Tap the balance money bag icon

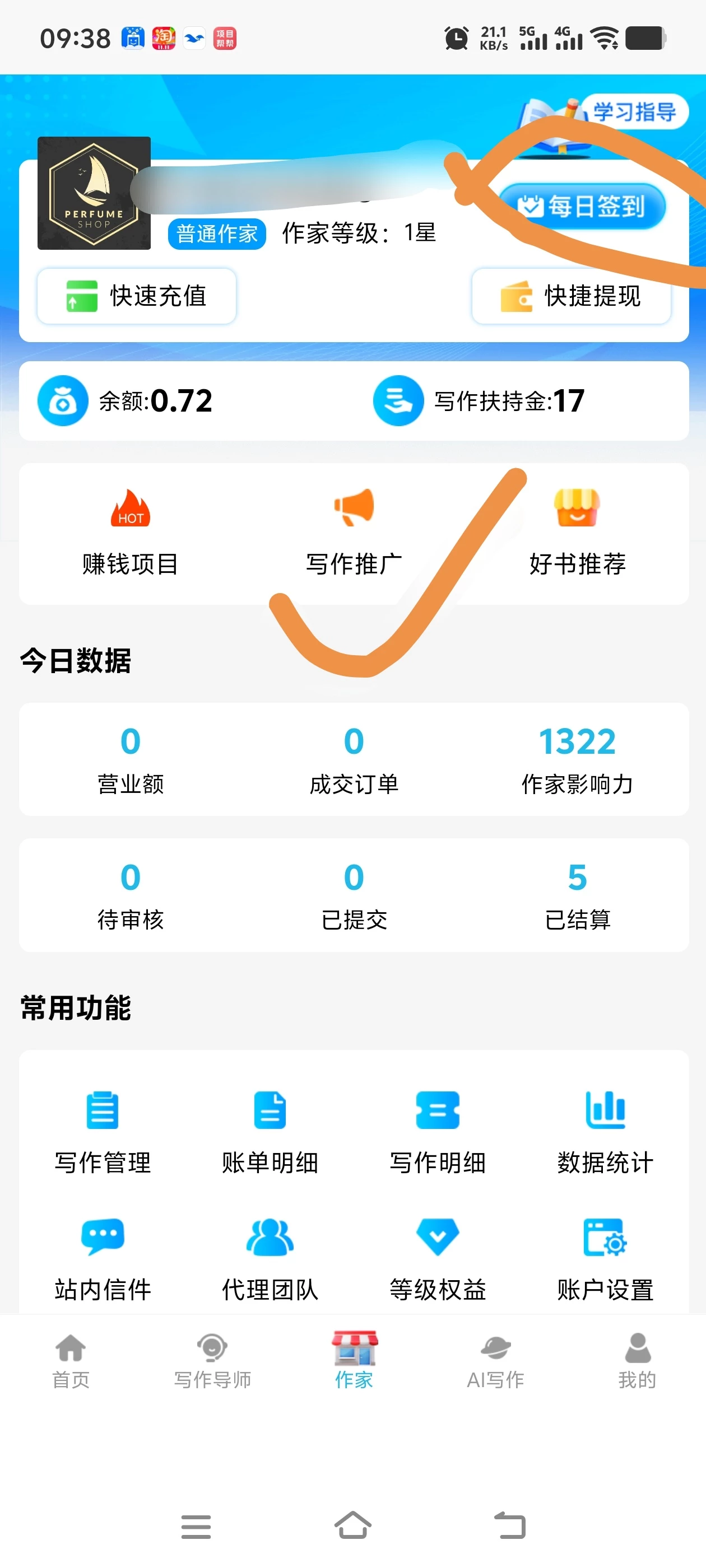point(62,400)
